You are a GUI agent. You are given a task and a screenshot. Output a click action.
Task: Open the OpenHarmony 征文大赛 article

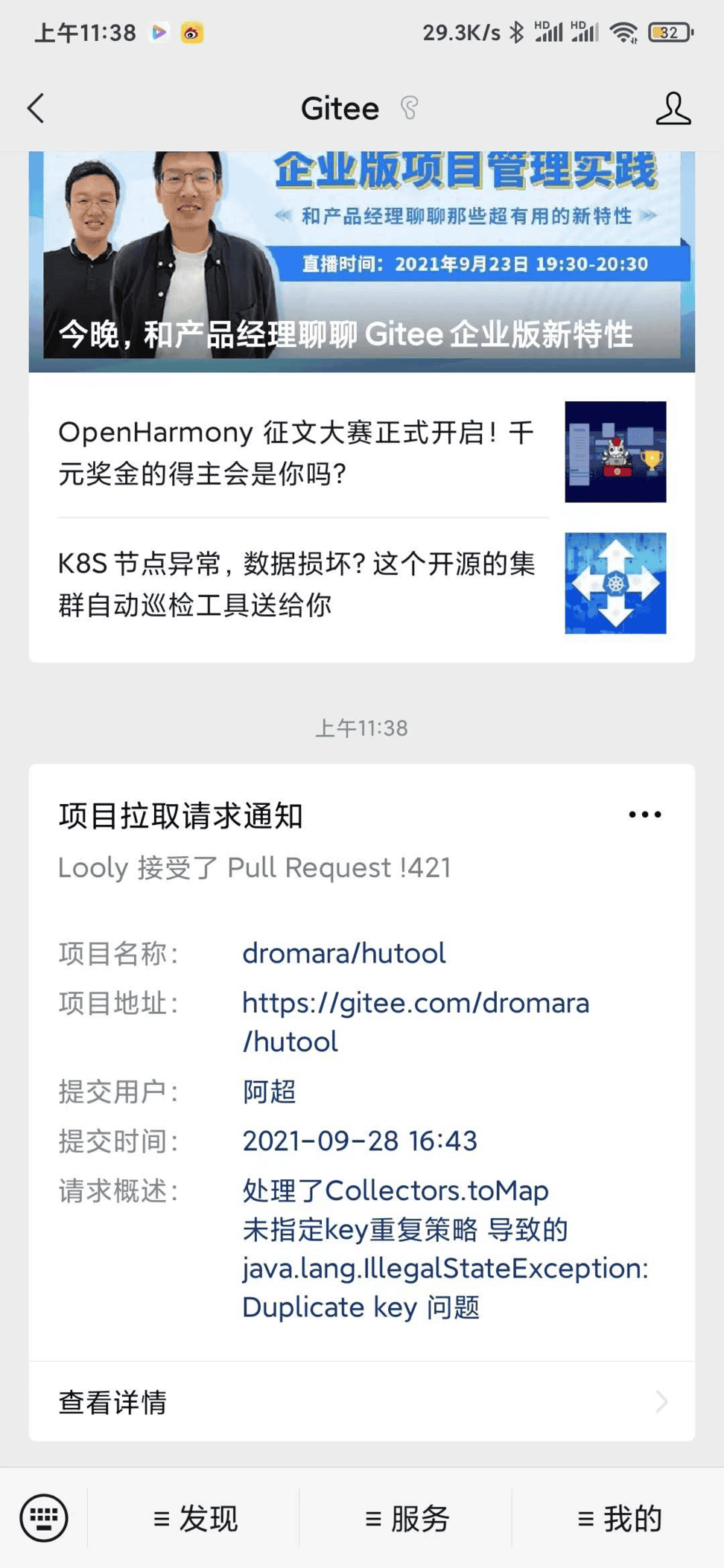[x=362, y=452]
